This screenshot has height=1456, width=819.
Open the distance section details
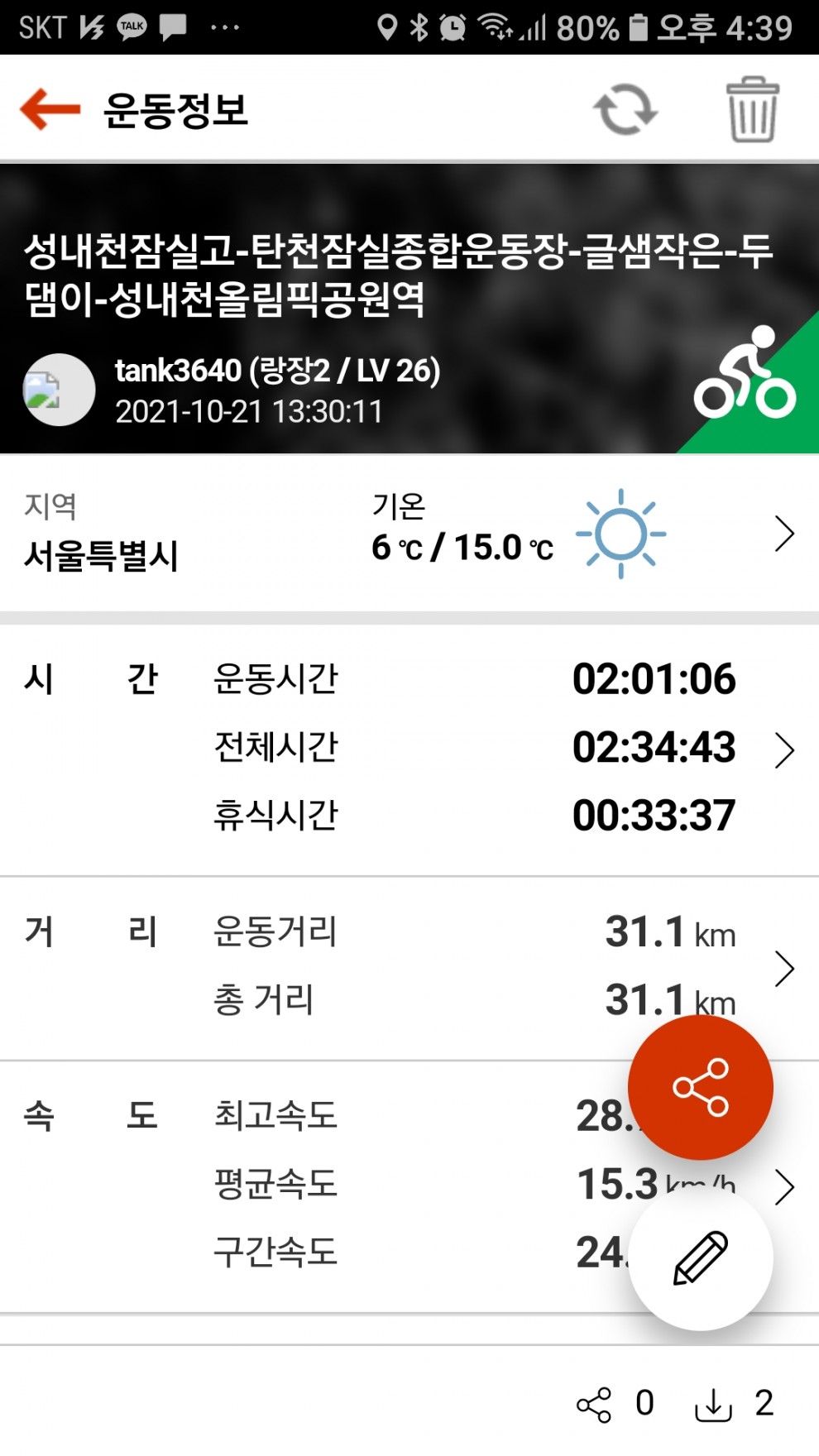(x=783, y=969)
